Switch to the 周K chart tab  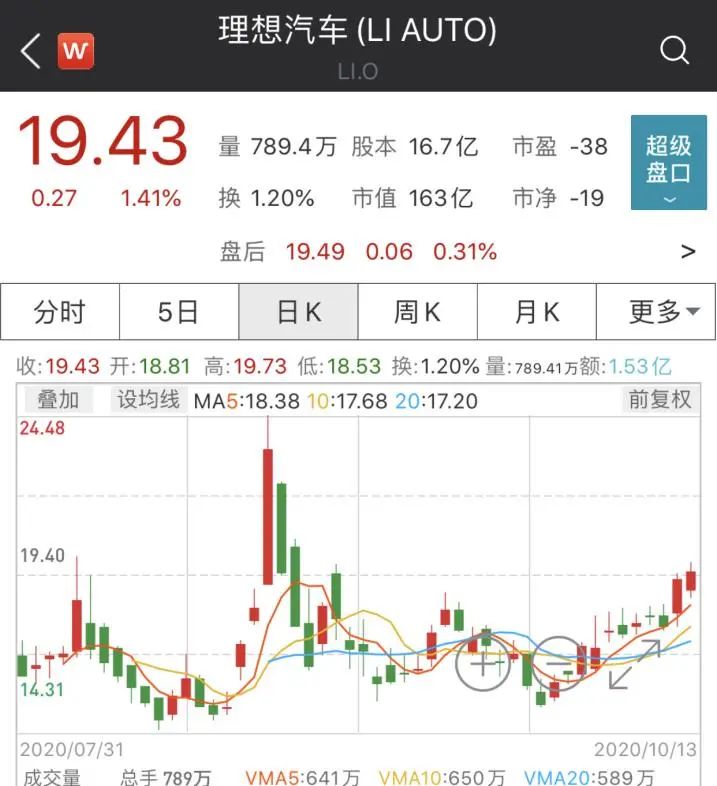(x=417, y=312)
